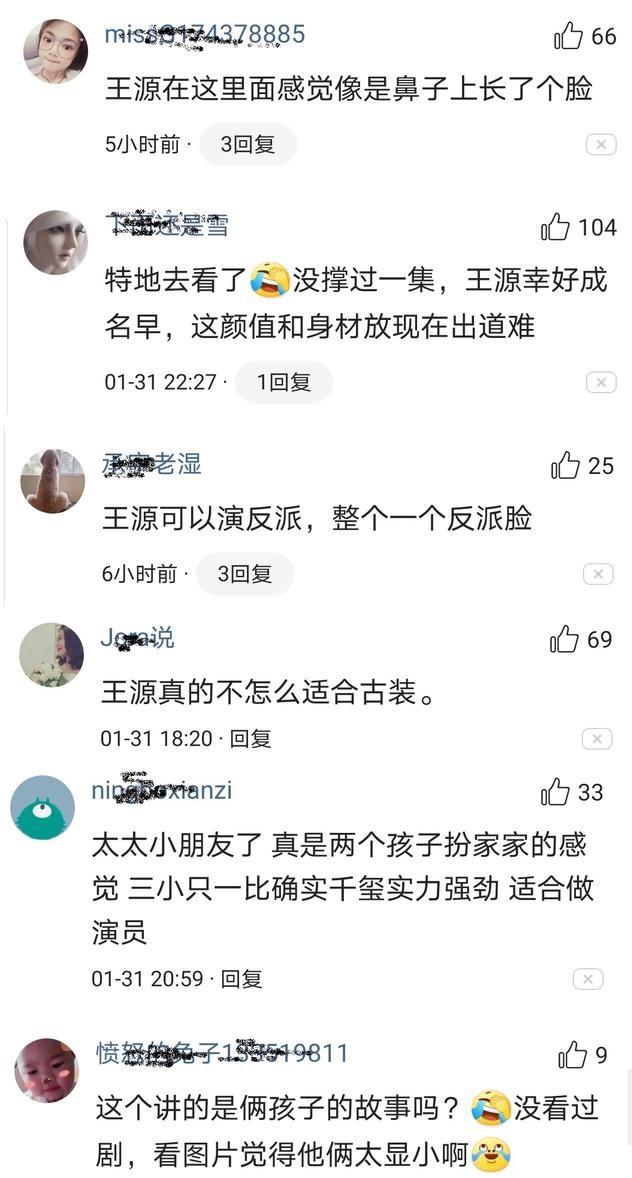Open the profile of the 老湿 commenter

[x=52, y=481]
